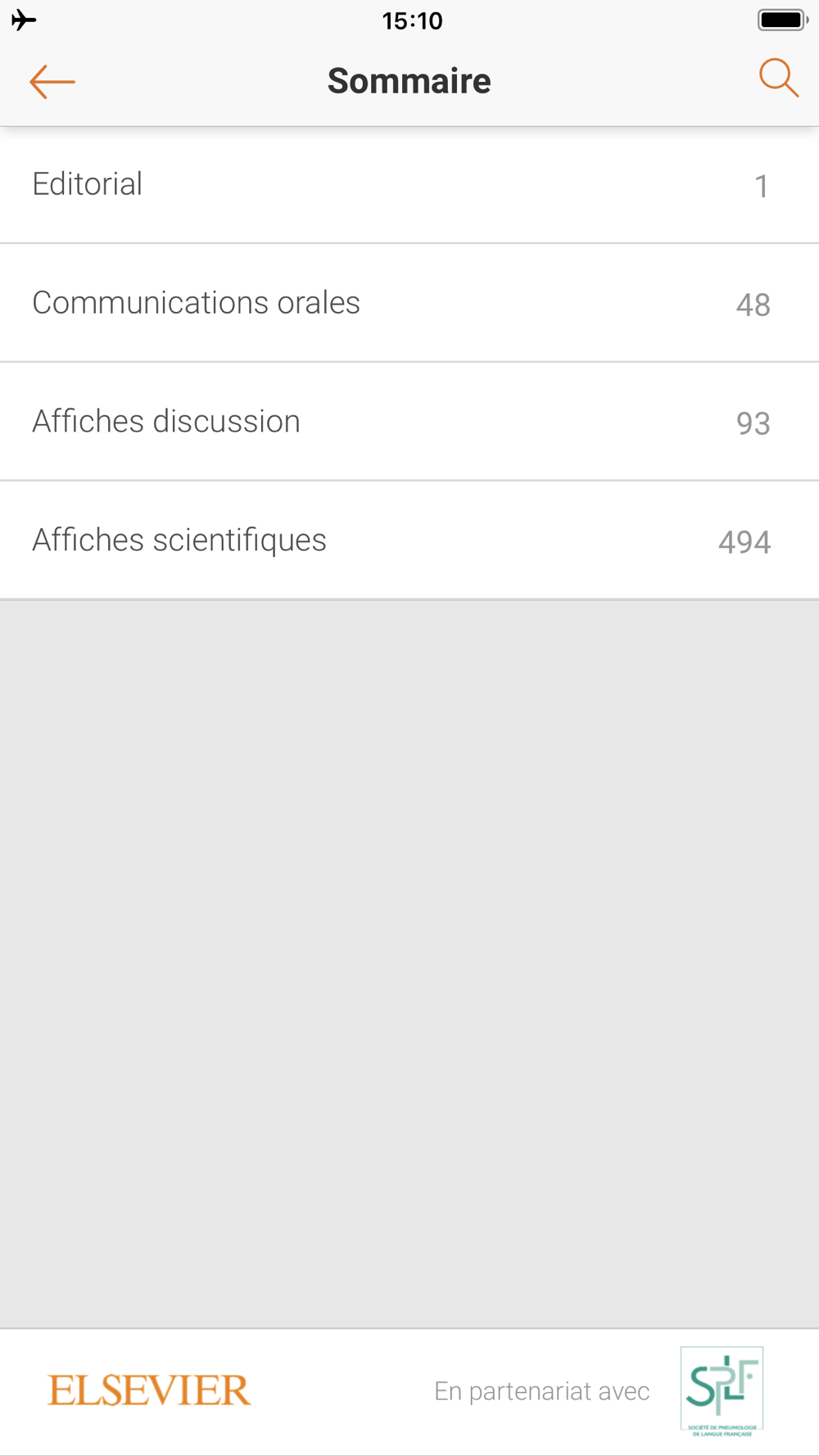Image resolution: width=819 pixels, height=1456 pixels.
Task: Select the Affiches discussion row
Action: (x=409, y=422)
